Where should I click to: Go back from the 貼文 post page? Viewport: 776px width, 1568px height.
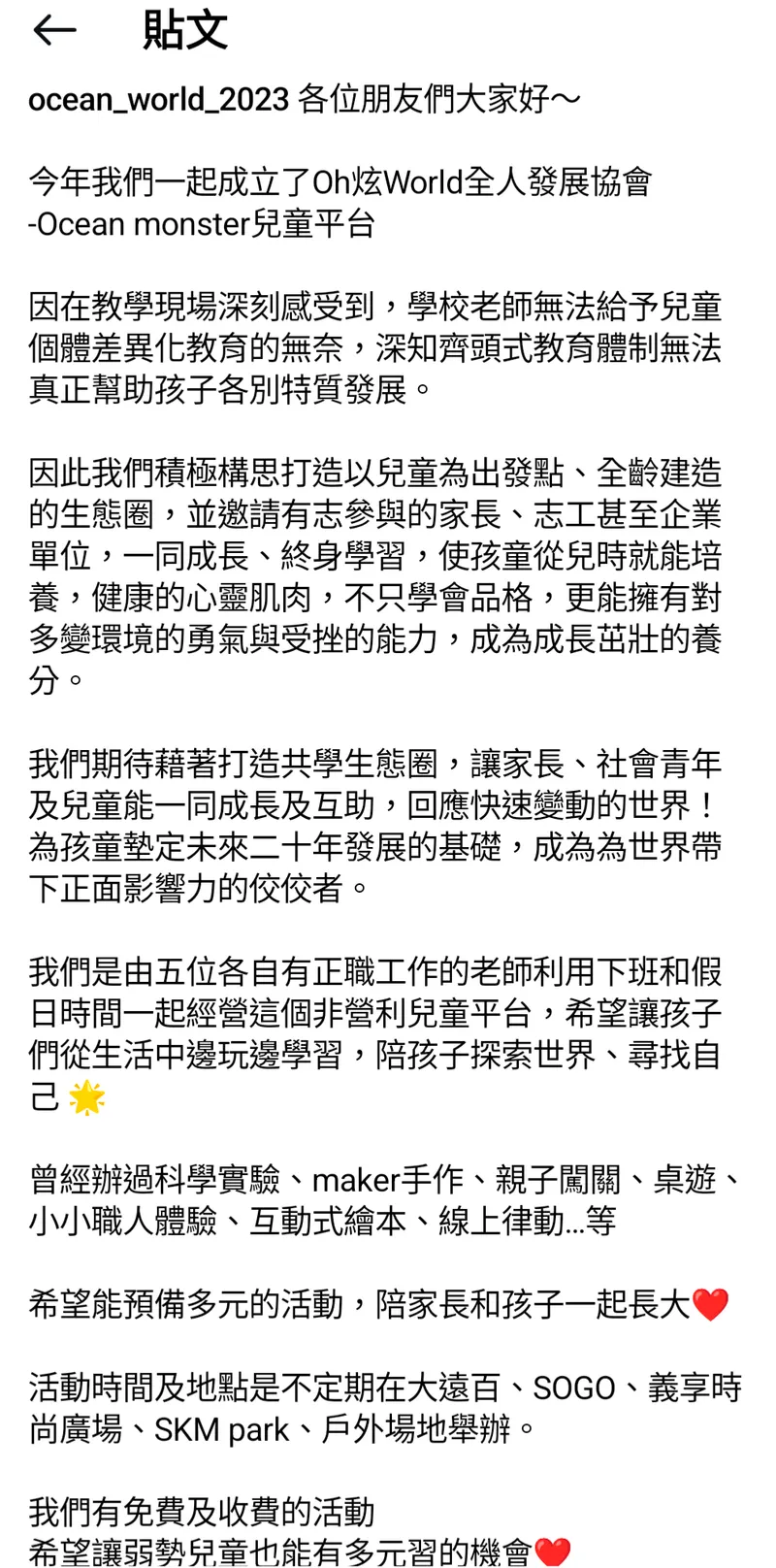pyautogui.click(x=54, y=31)
